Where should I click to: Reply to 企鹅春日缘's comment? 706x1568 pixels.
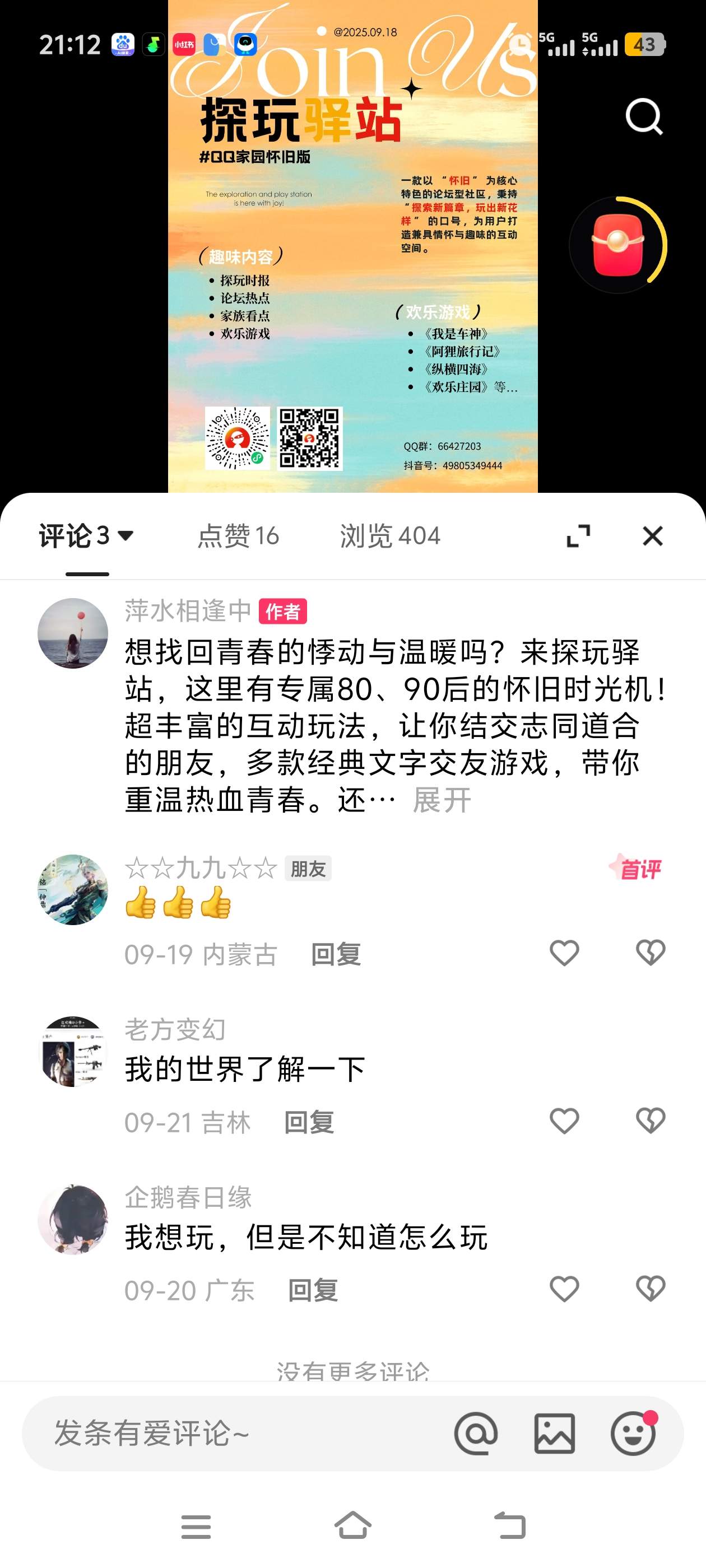(x=313, y=1290)
